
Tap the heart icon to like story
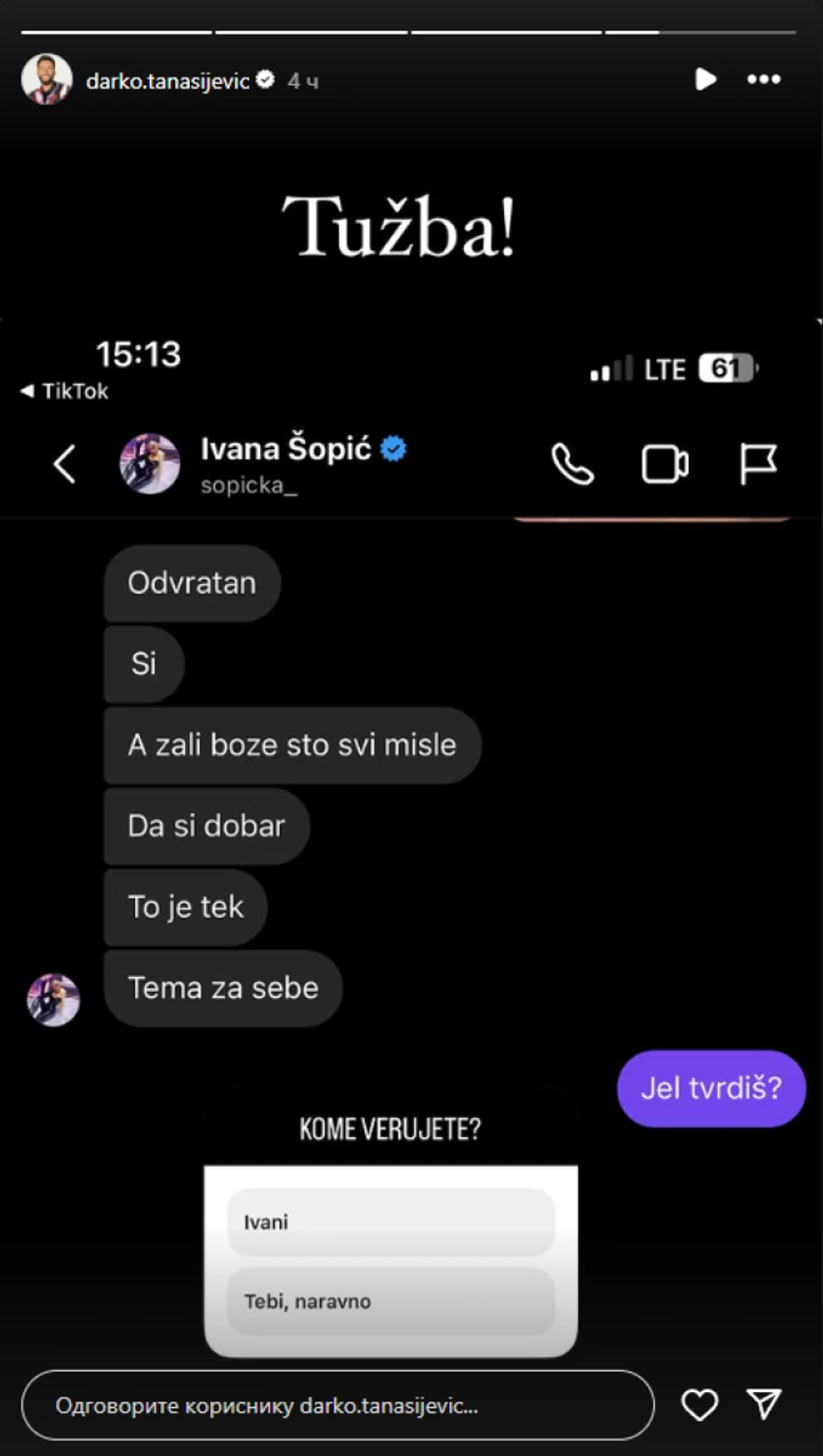pyautogui.click(x=698, y=1404)
